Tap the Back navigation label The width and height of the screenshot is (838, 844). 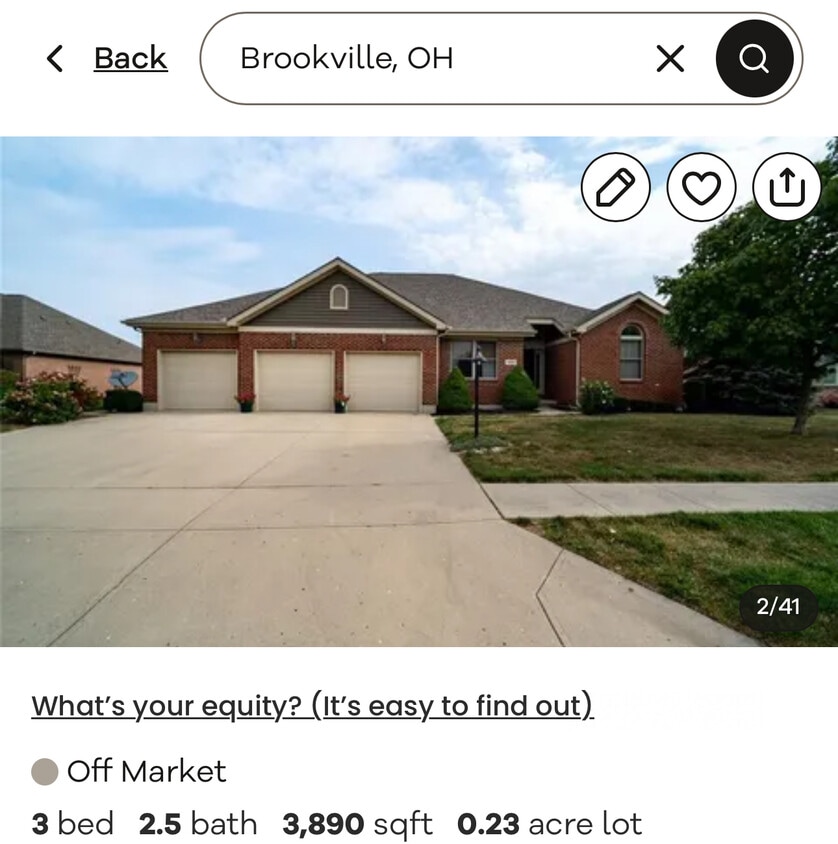click(130, 58)
